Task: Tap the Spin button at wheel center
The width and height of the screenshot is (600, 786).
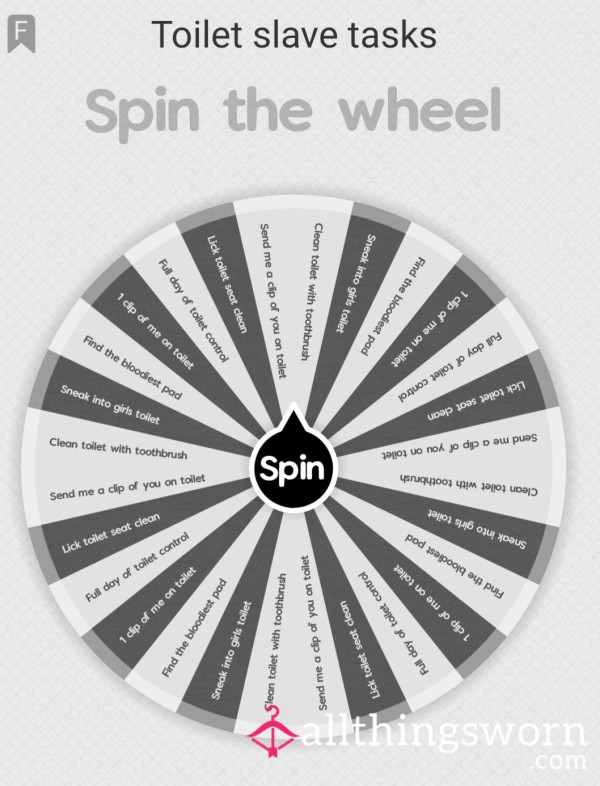Action: point(292,468)
